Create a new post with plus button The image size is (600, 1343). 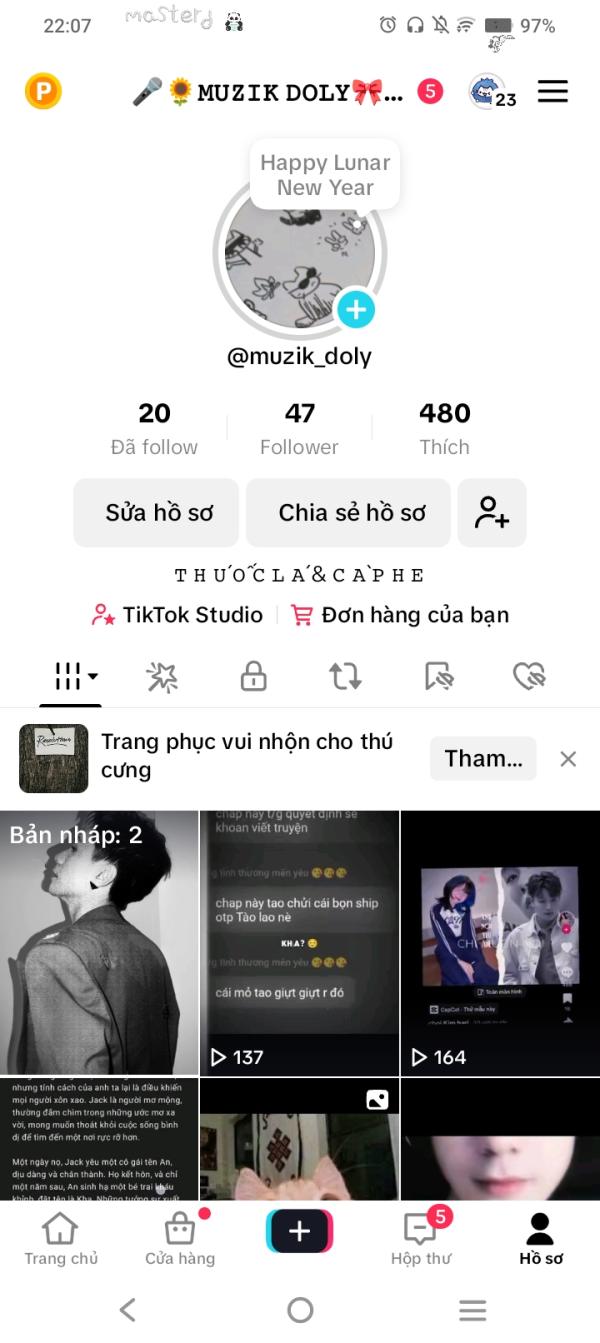click(x=299, y=1231)
